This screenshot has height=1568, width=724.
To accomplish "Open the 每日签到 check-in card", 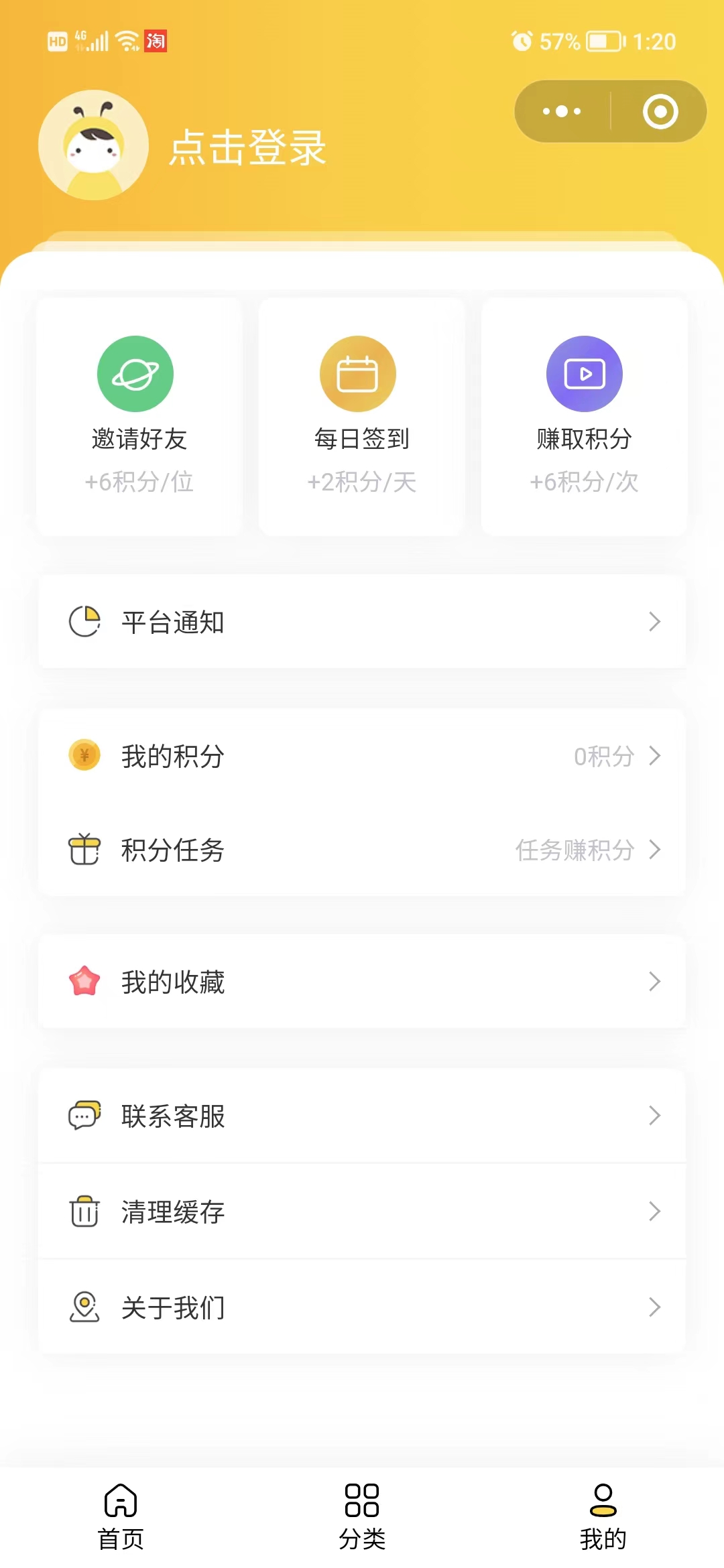I will click(x=361, y=417).
